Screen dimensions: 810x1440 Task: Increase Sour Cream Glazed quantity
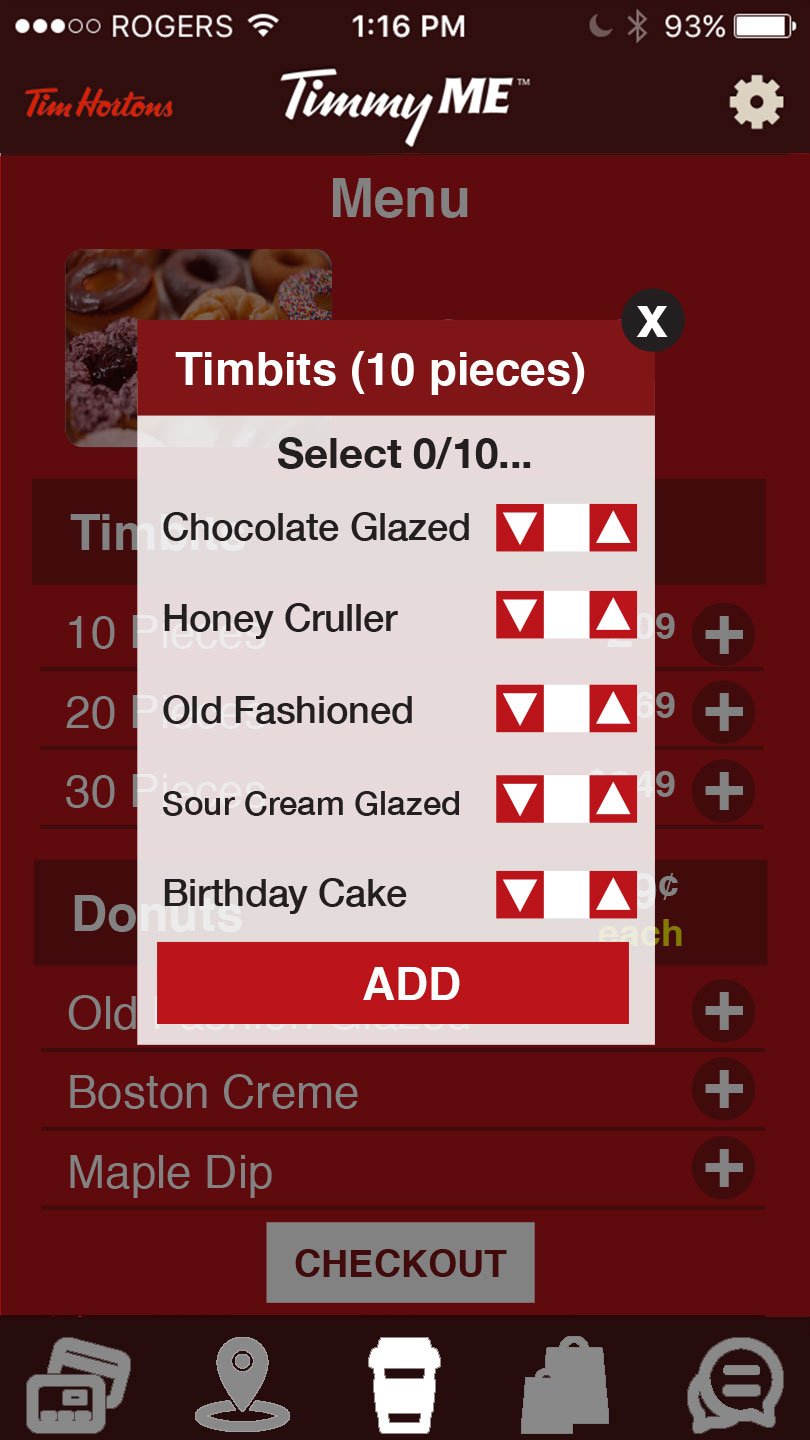coord(613,800)
